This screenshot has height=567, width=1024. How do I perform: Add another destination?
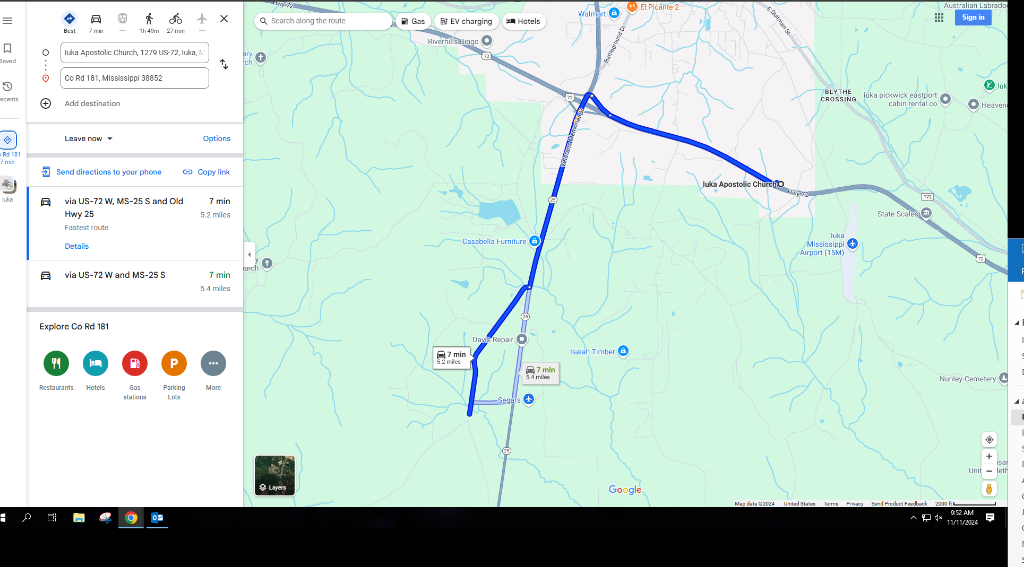point(91,103)
